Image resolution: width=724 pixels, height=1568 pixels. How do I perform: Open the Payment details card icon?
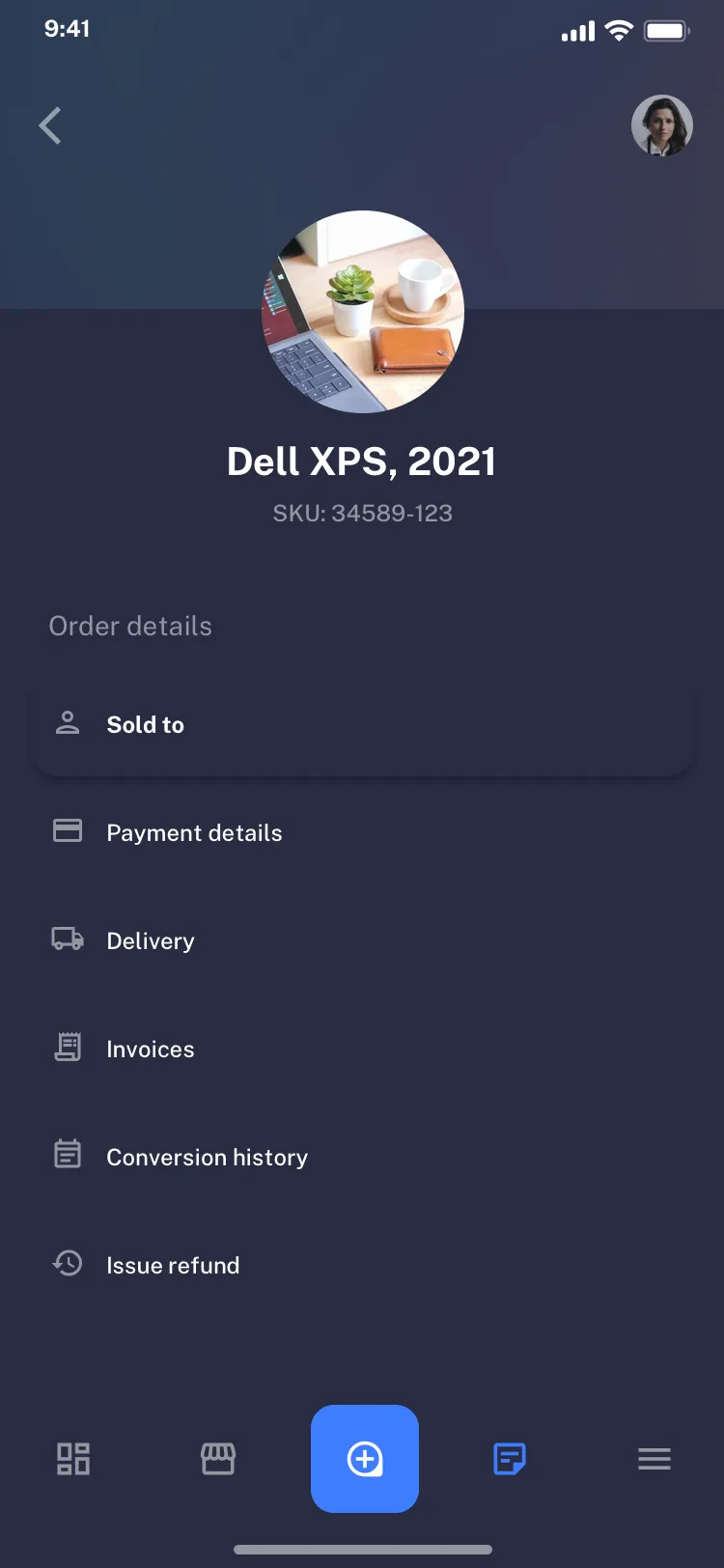(68, 831)
